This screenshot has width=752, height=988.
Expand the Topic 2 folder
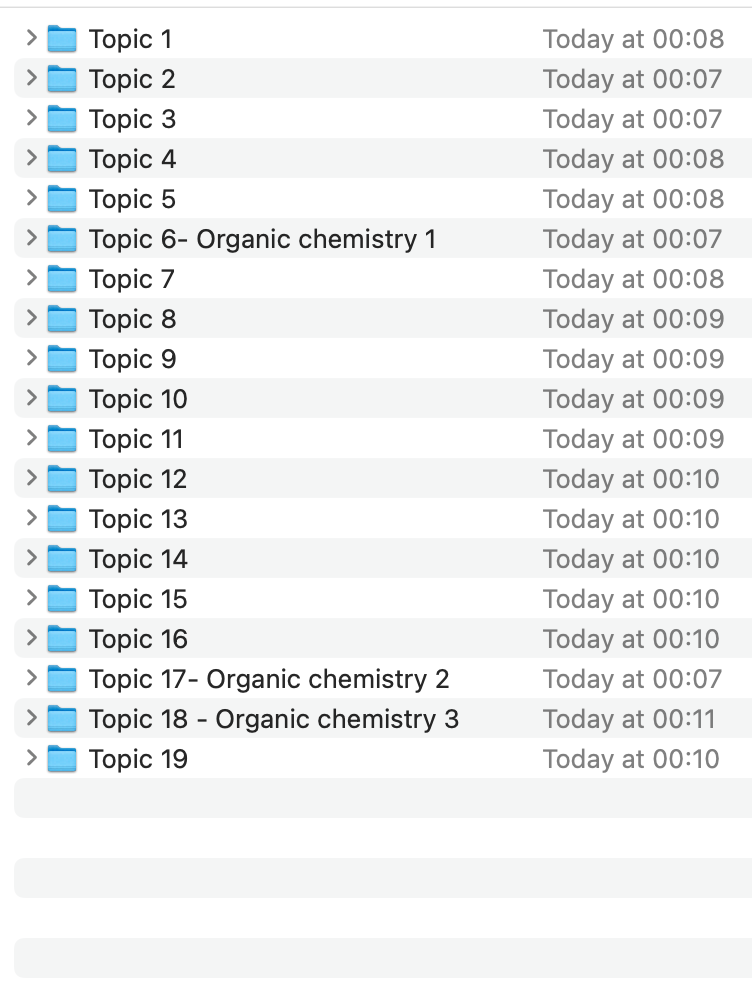point(30,79)
